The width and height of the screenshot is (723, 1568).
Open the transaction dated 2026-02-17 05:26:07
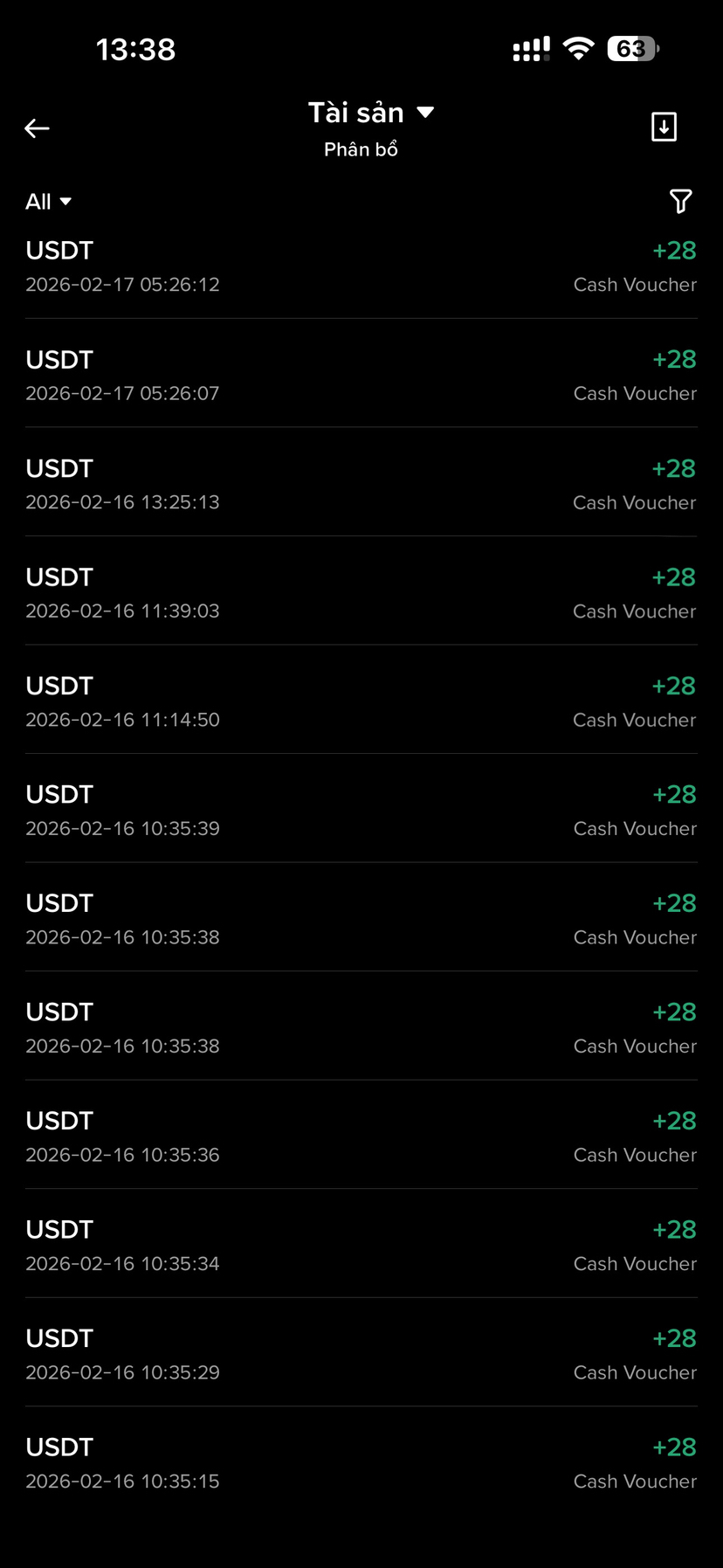pos(361,376)
